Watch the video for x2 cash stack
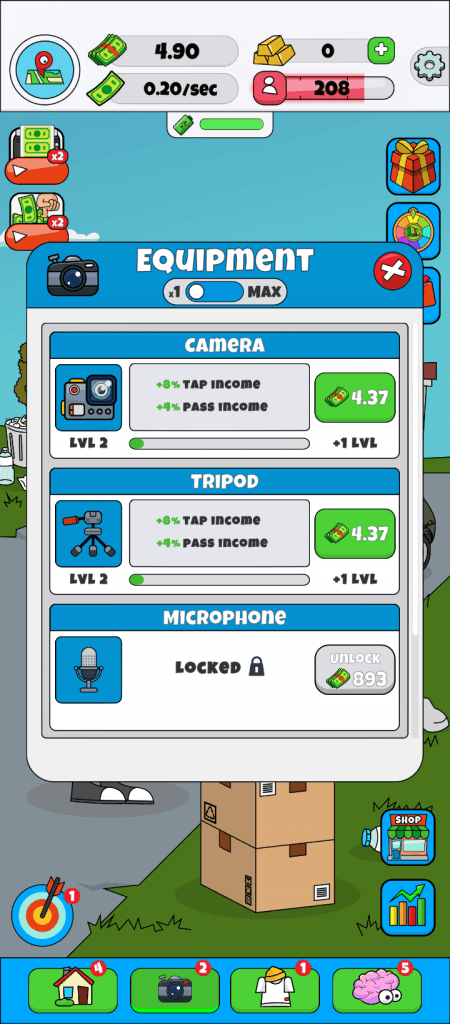The width and height of the screenshot is (450, 1024). coord(37,155)
